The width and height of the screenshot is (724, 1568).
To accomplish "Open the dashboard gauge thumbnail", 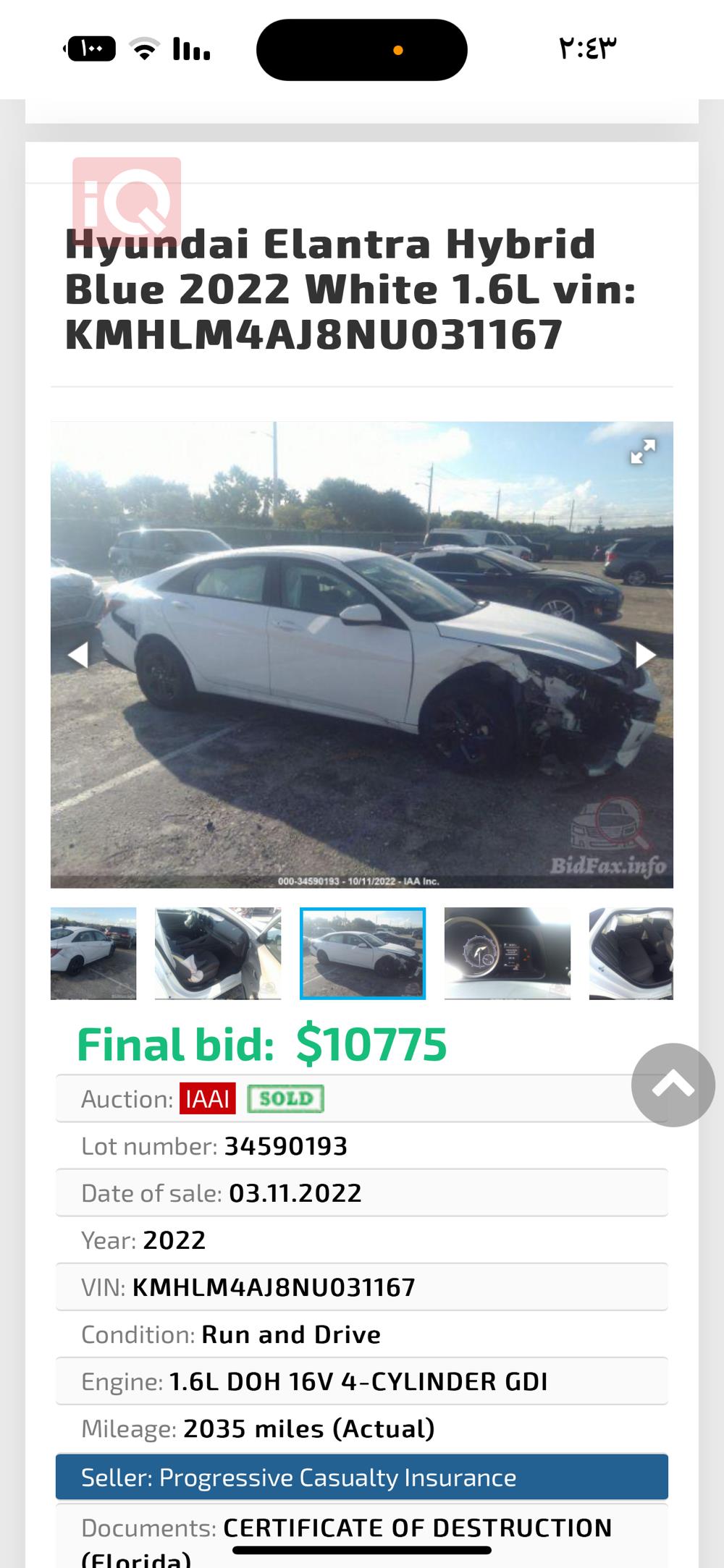I will coord(507,953).
